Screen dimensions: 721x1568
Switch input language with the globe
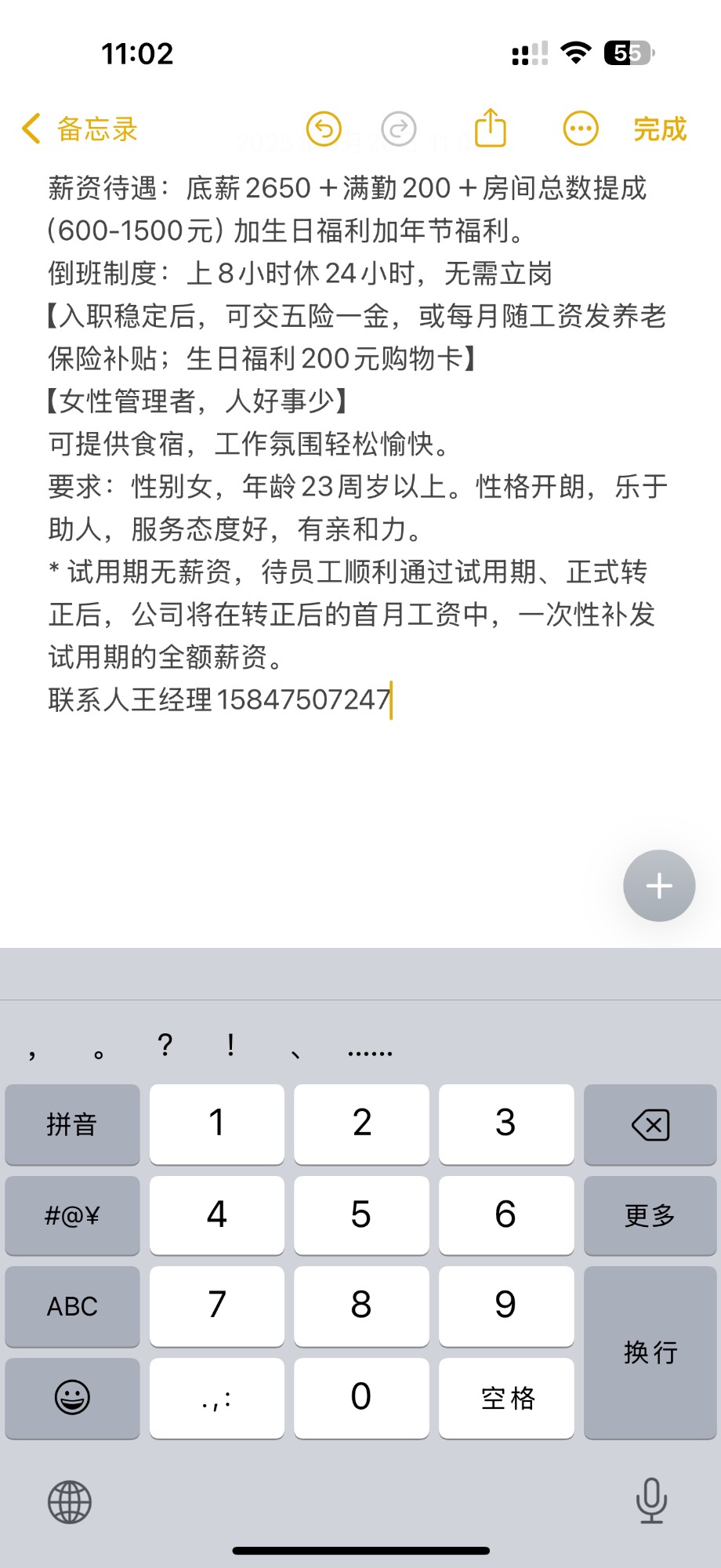(70, 1501)
